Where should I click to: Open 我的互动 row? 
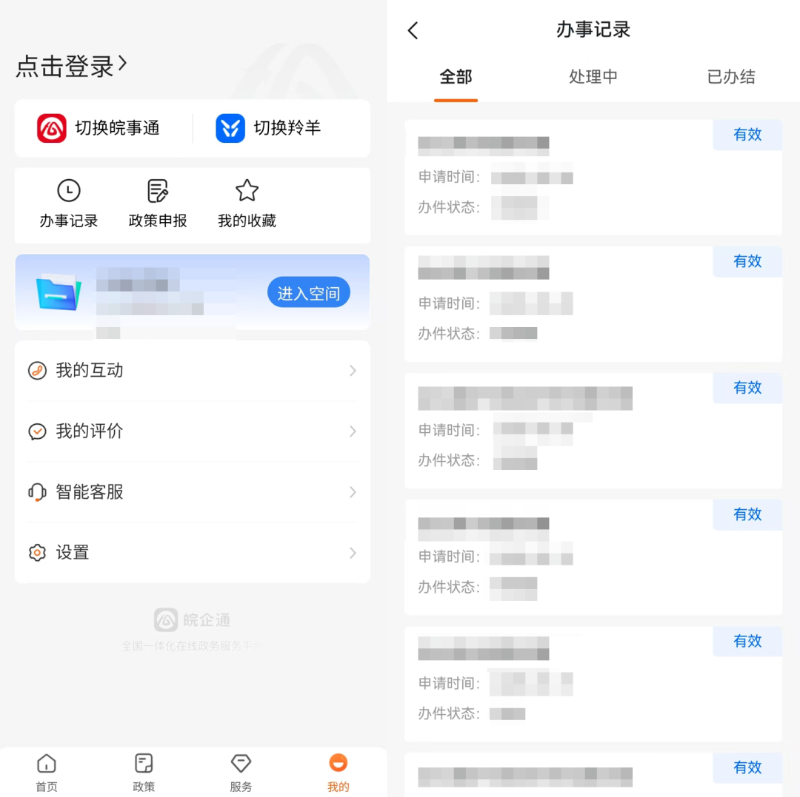point(192,371)
